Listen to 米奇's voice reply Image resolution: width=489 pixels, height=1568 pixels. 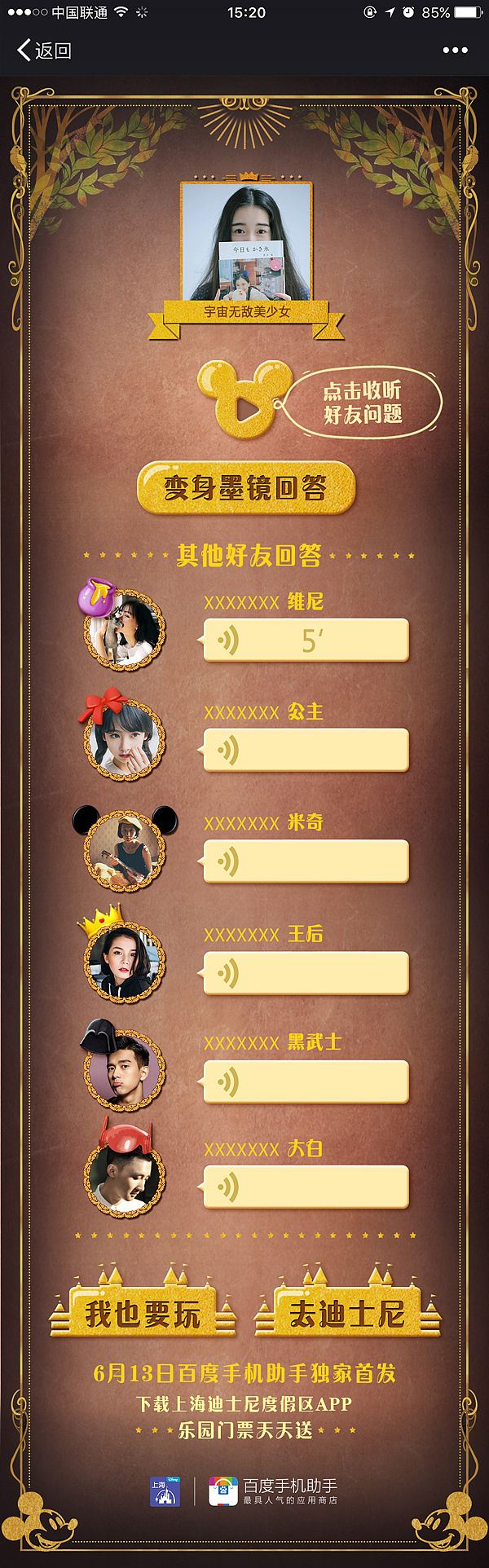(x=305, y=861)
